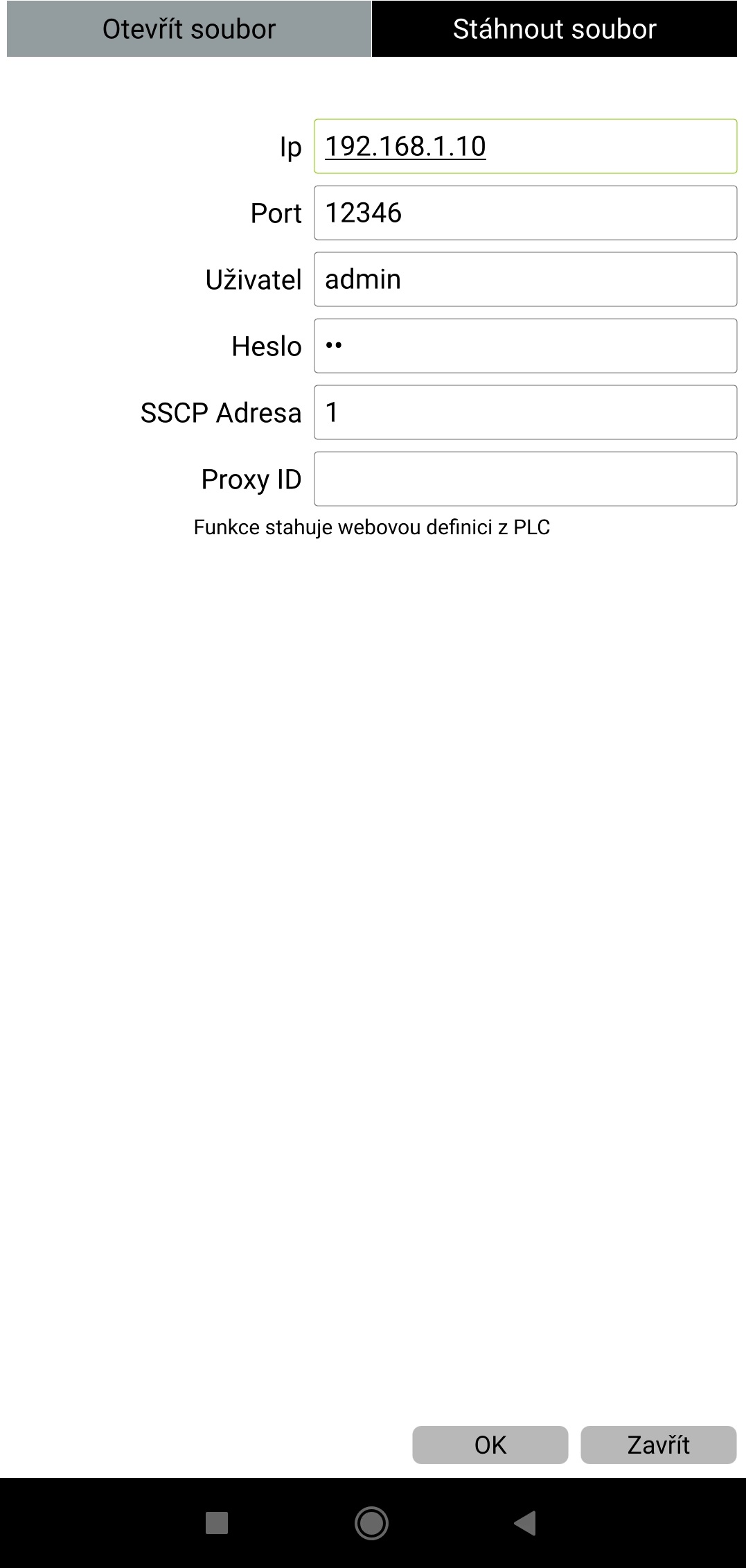
Task: Tap the Port field showing 12346
Action: point(525,213)
